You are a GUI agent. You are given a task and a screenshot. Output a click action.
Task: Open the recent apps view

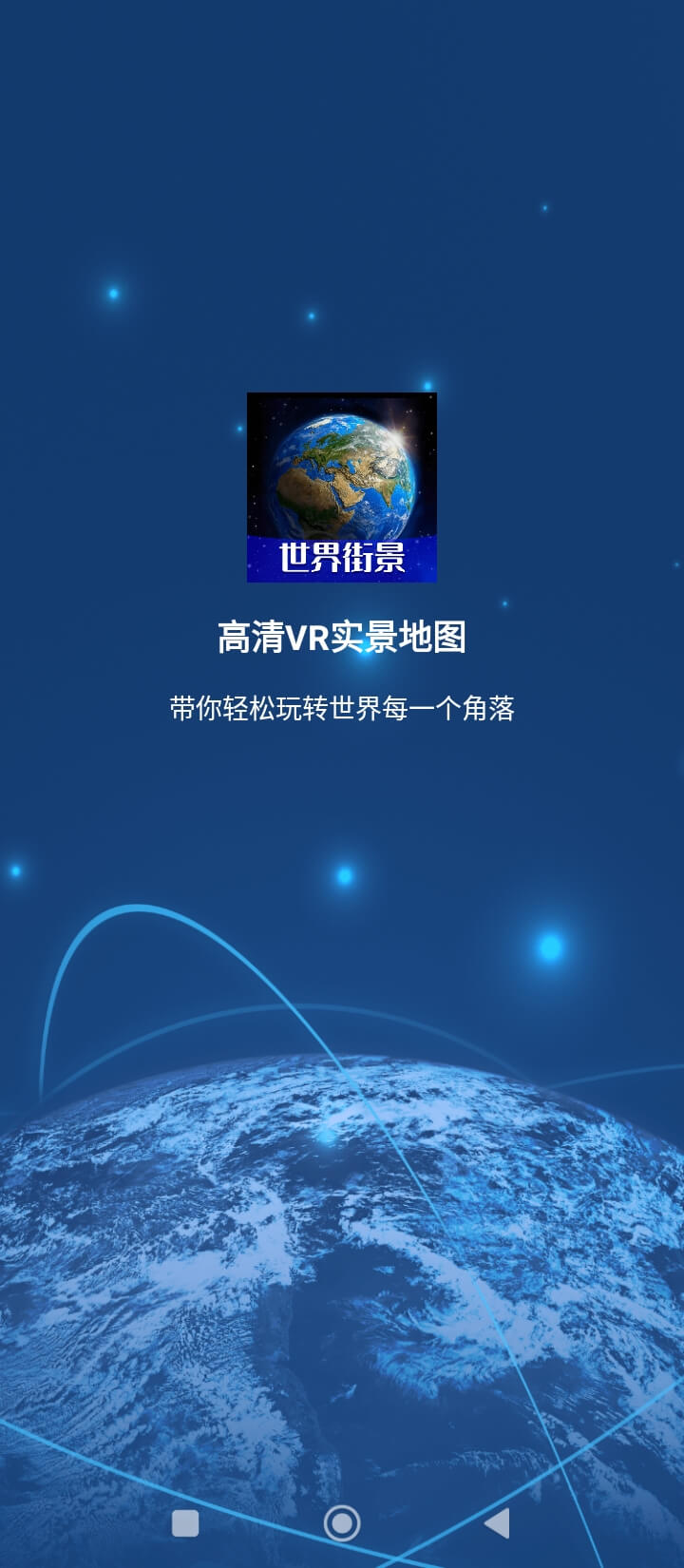185,1523
